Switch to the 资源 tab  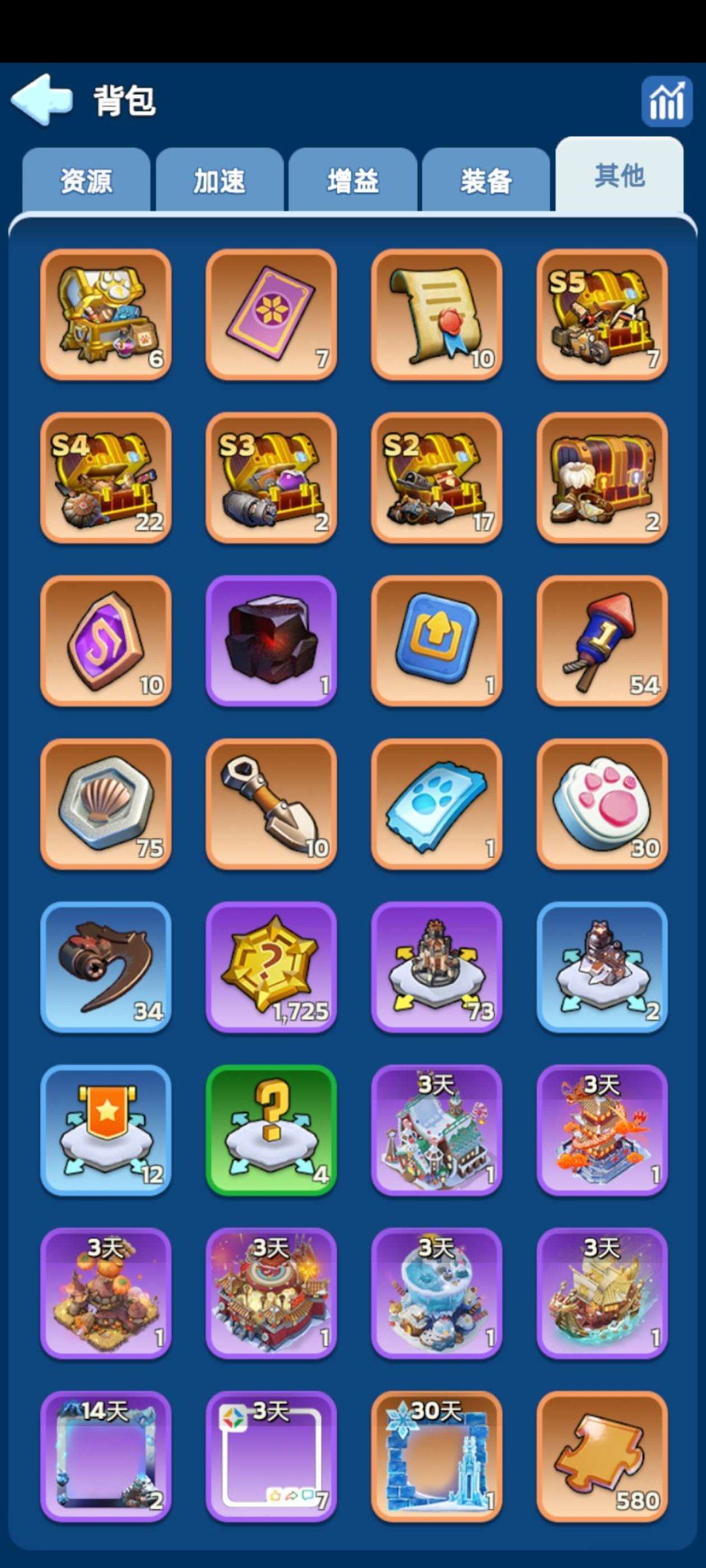tap(86, 181)
